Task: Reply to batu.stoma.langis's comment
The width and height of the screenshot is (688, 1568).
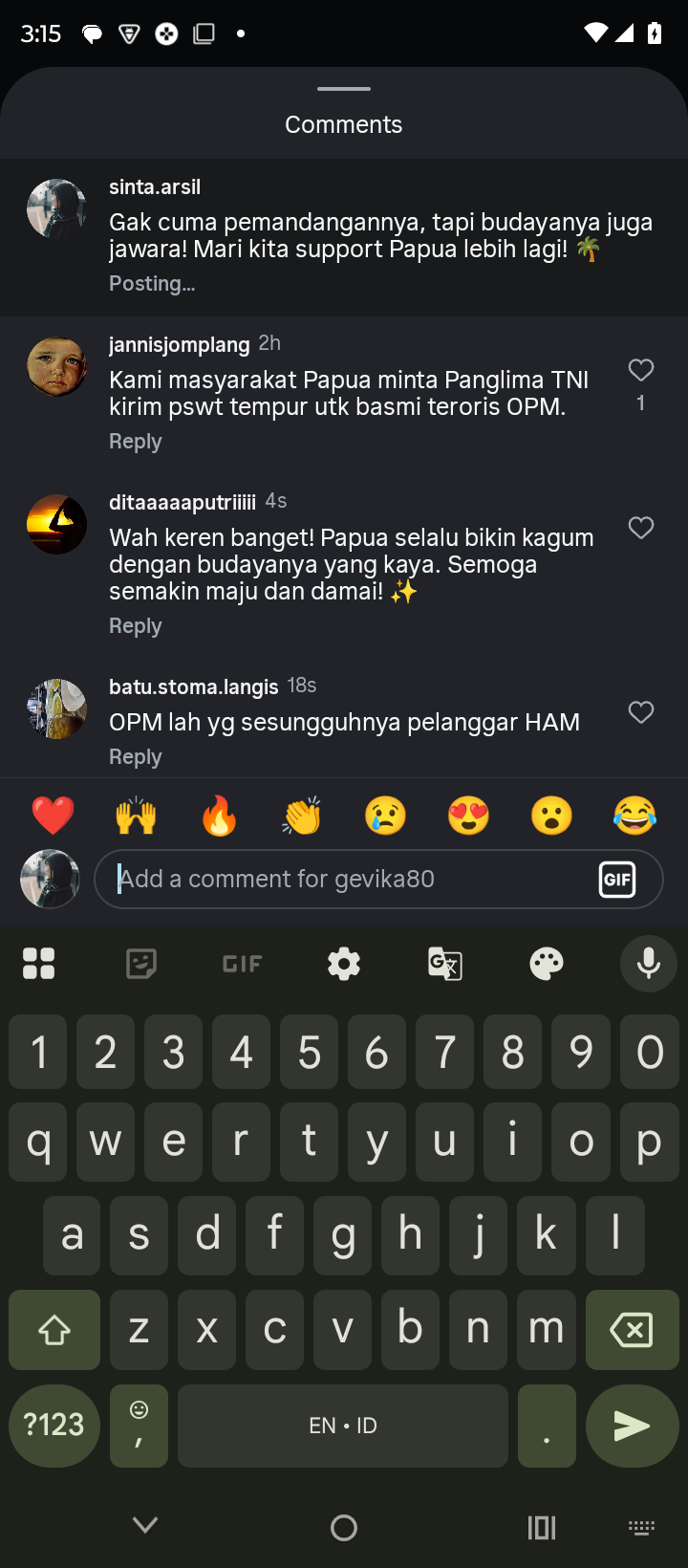Action: (x=135, y=756)
